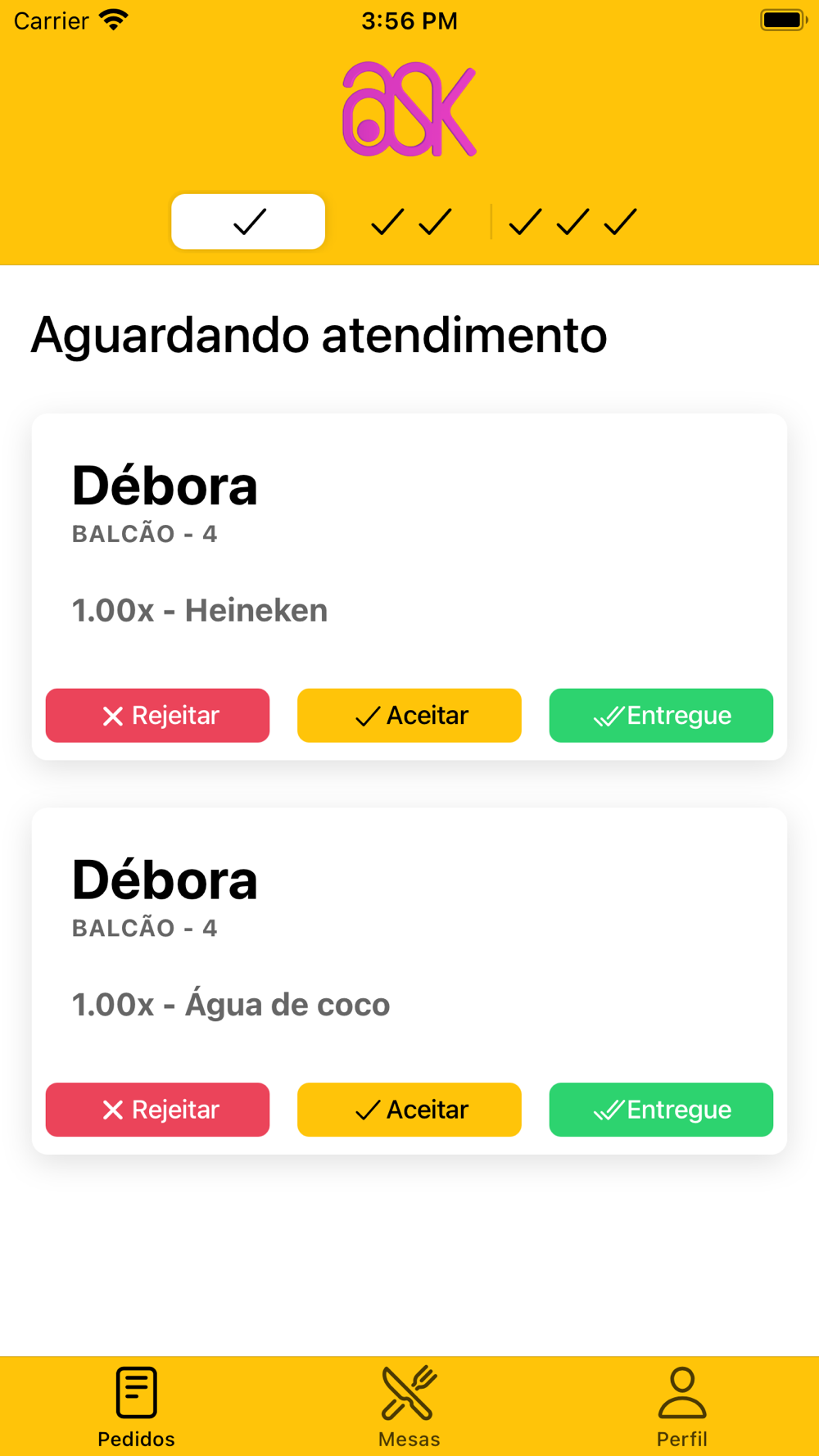
Task: Switch to the double checkmark segment
Action: (410, 222)
